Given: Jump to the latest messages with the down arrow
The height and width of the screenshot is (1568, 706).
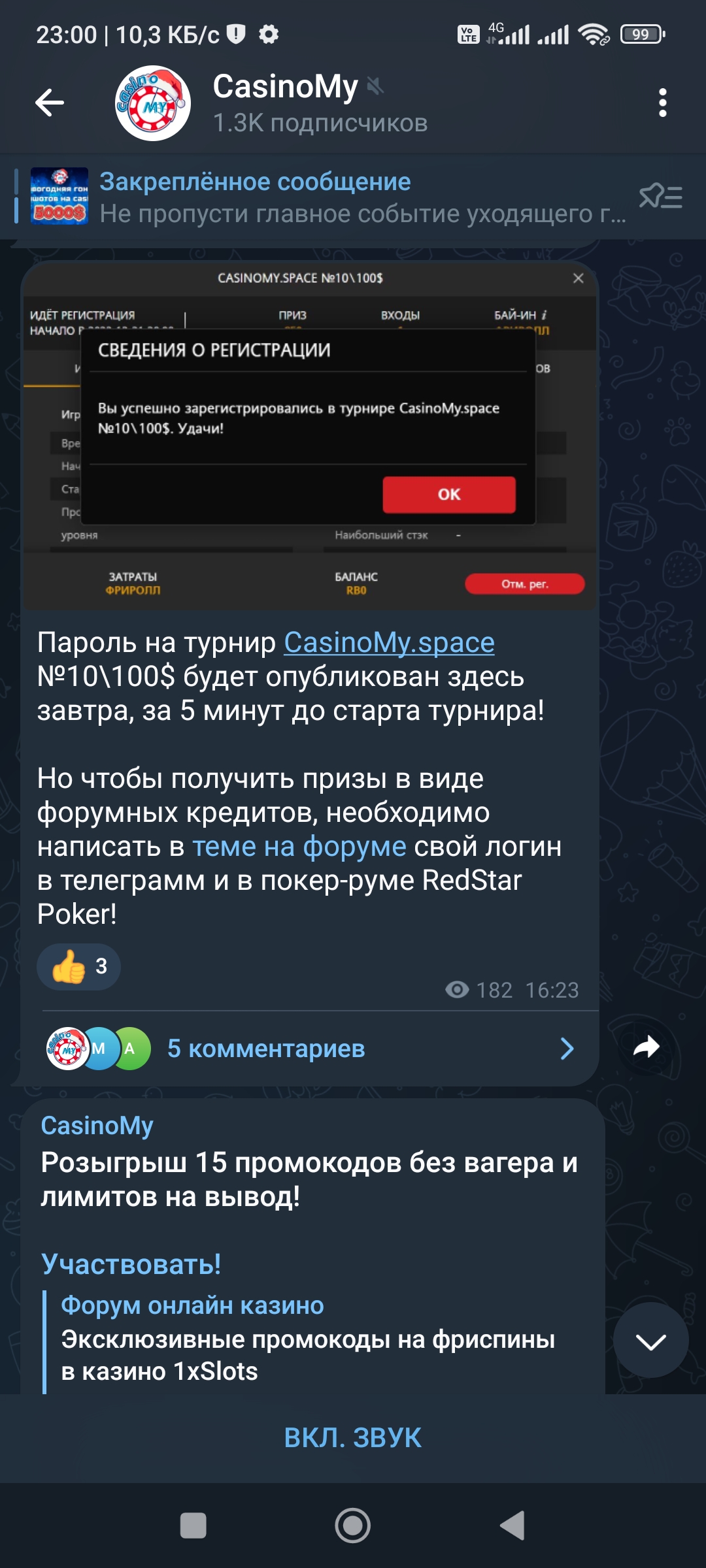Looking at the screenshot, I should [x=650, y=1341].
